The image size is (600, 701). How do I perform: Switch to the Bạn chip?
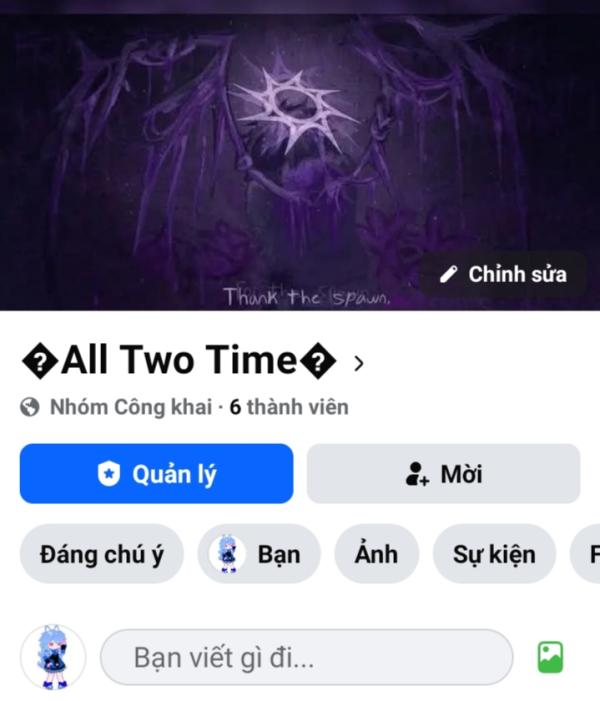(x=259, y=554)
